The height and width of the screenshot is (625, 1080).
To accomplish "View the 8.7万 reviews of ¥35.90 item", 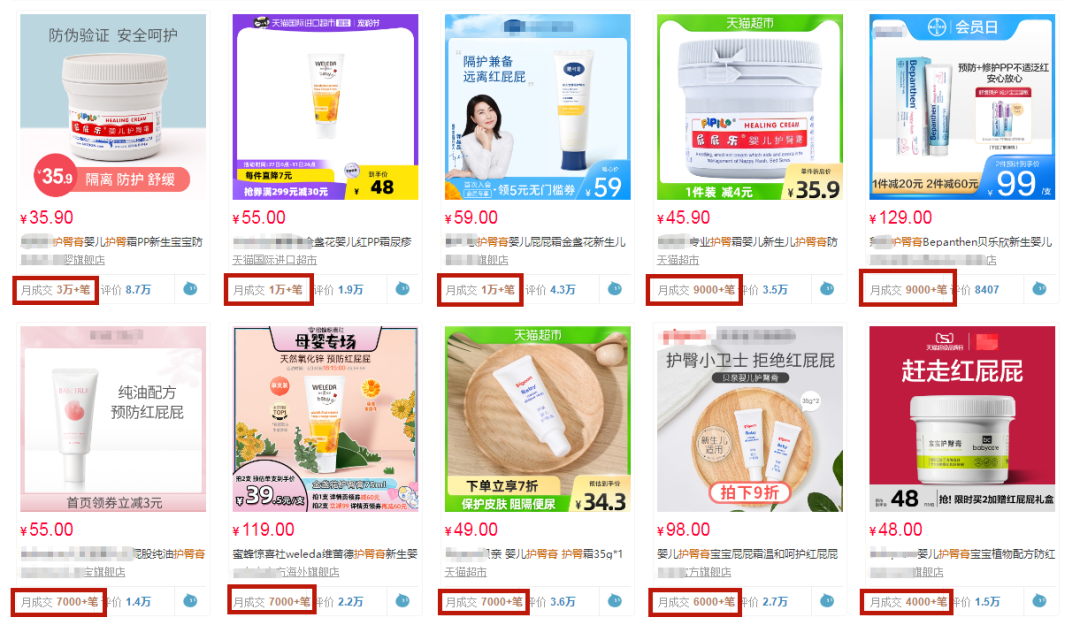I will pyautogui.click(x=138, y=290).
